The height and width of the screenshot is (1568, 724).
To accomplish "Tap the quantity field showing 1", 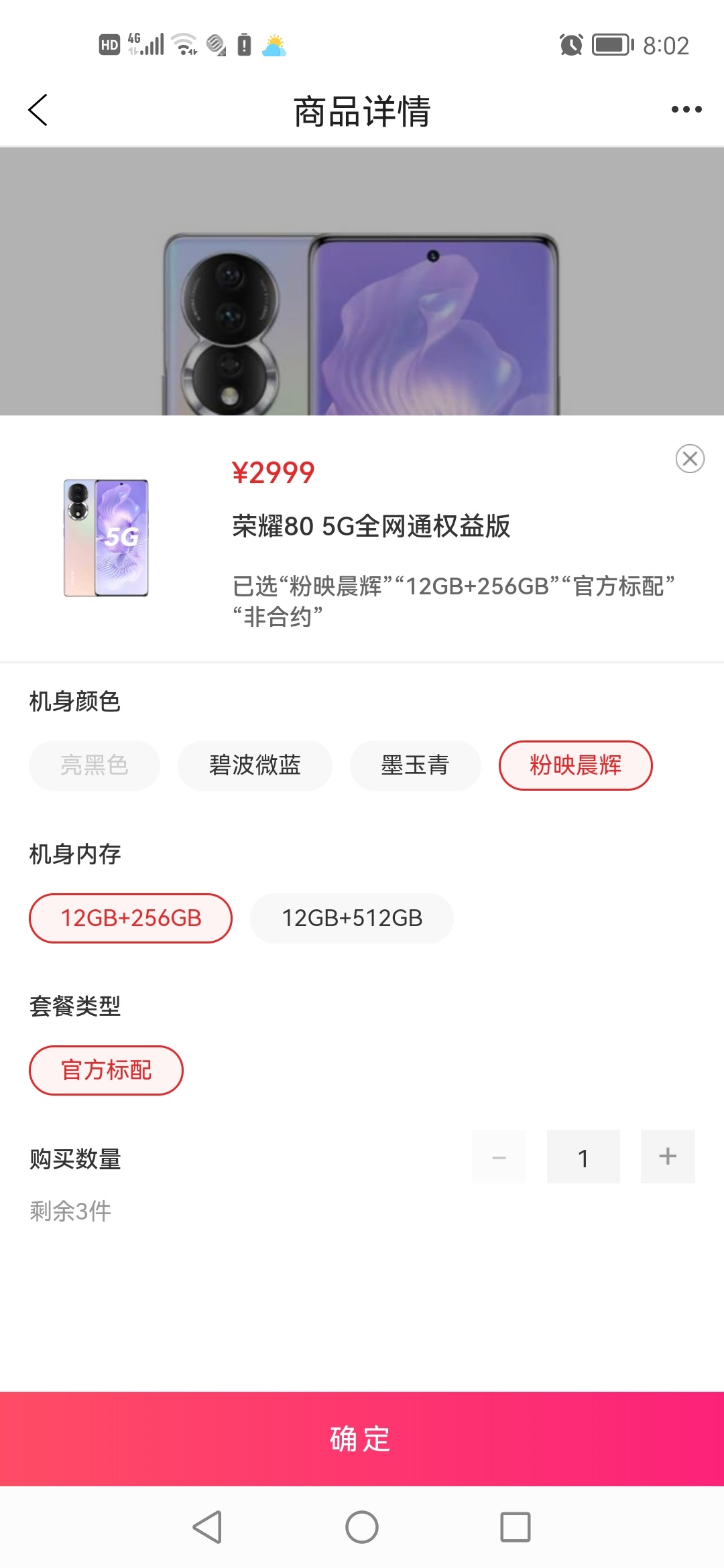I will 583,1157.
